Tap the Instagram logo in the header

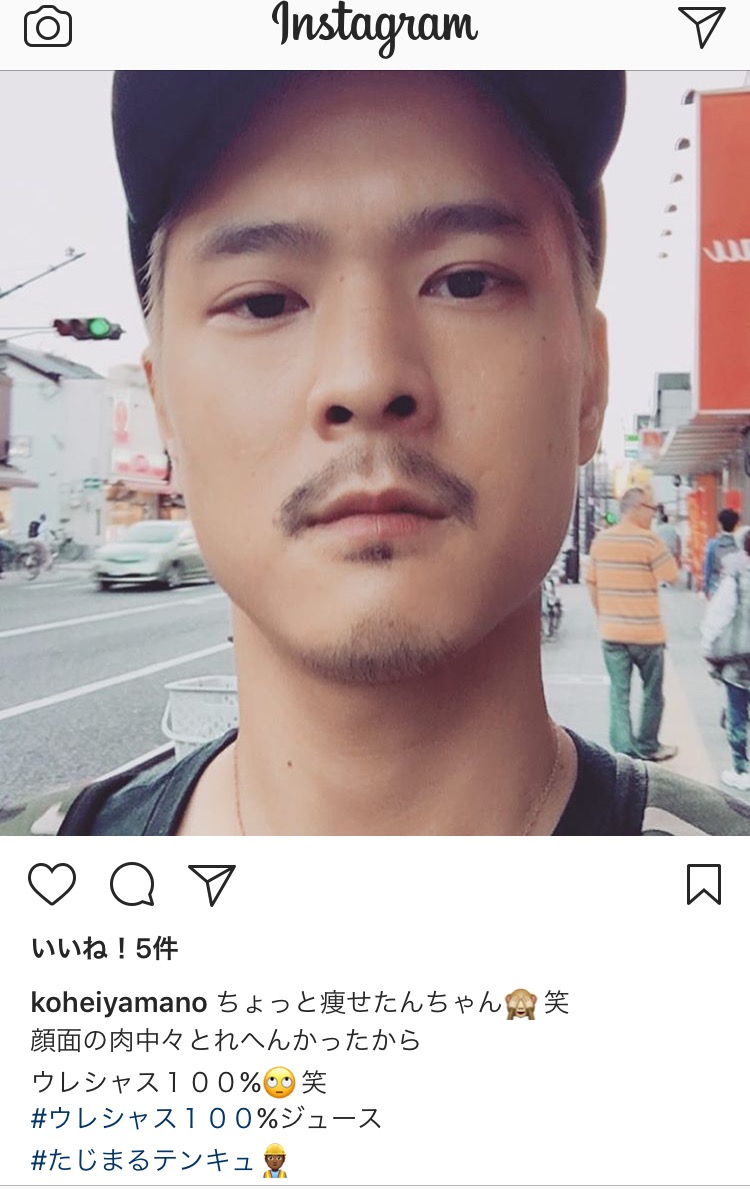pos(375,27)
